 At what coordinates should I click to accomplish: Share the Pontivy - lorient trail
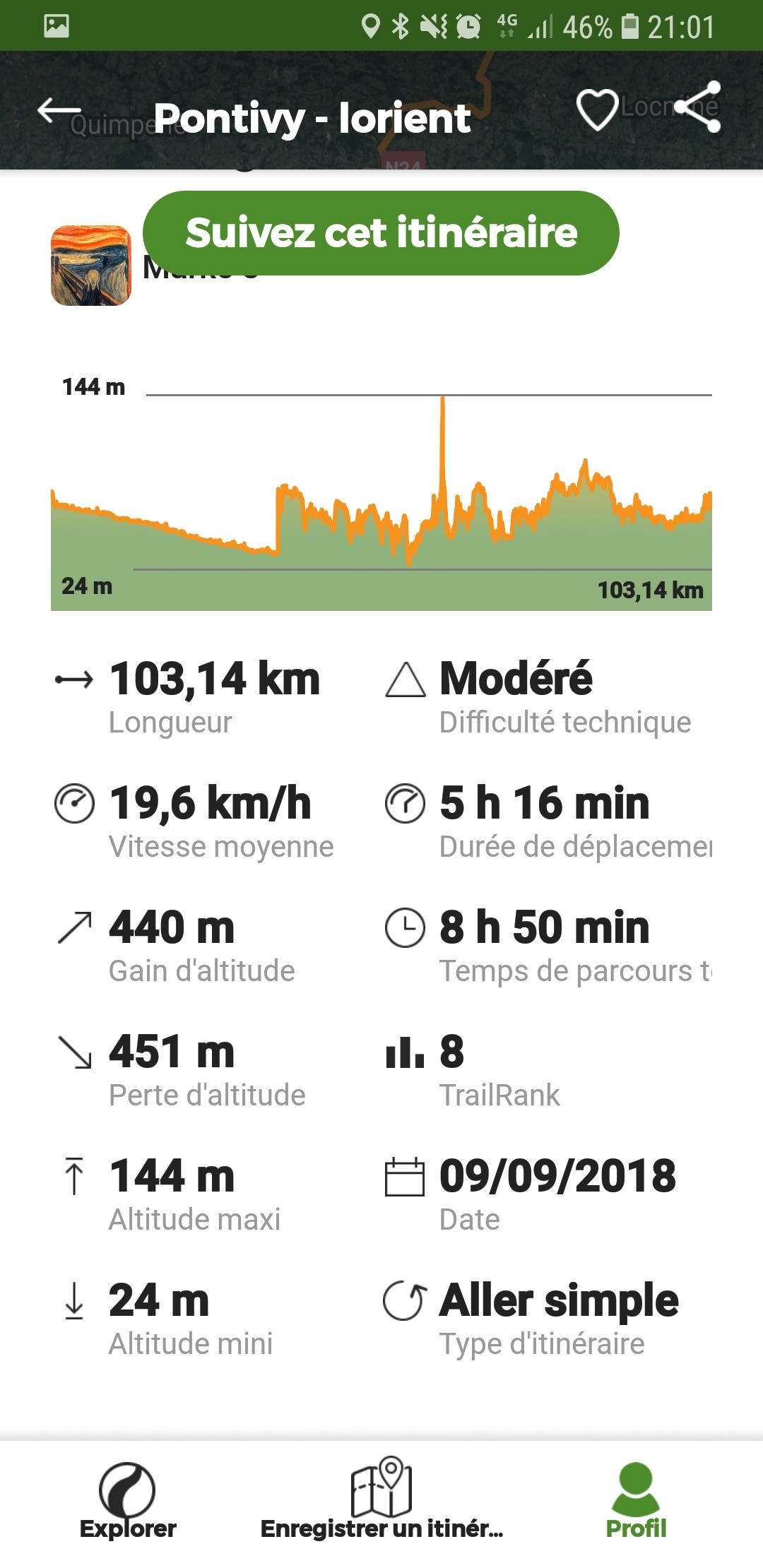click(698, 107)
